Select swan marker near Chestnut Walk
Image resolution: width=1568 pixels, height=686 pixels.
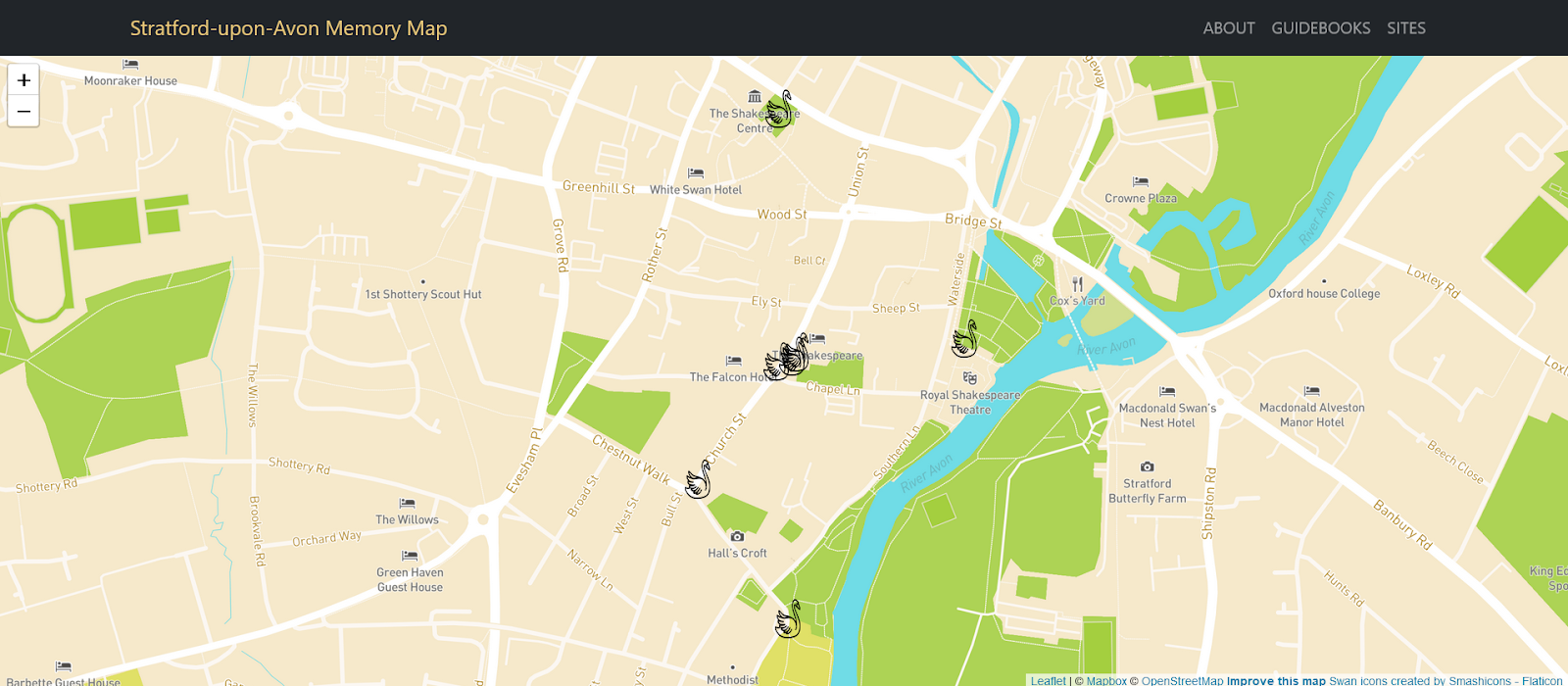click(x=698, y=480)
